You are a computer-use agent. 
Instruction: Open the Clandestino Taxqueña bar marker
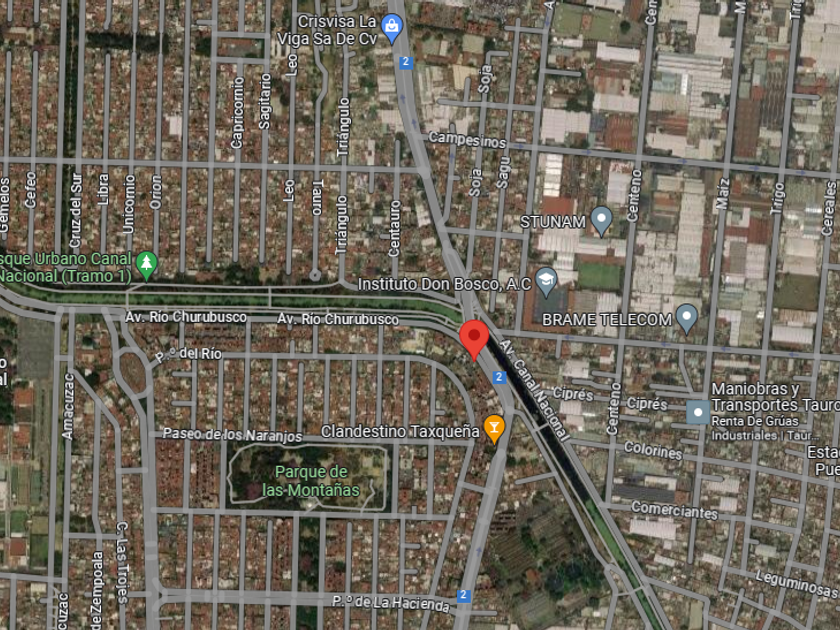(494, 430)
